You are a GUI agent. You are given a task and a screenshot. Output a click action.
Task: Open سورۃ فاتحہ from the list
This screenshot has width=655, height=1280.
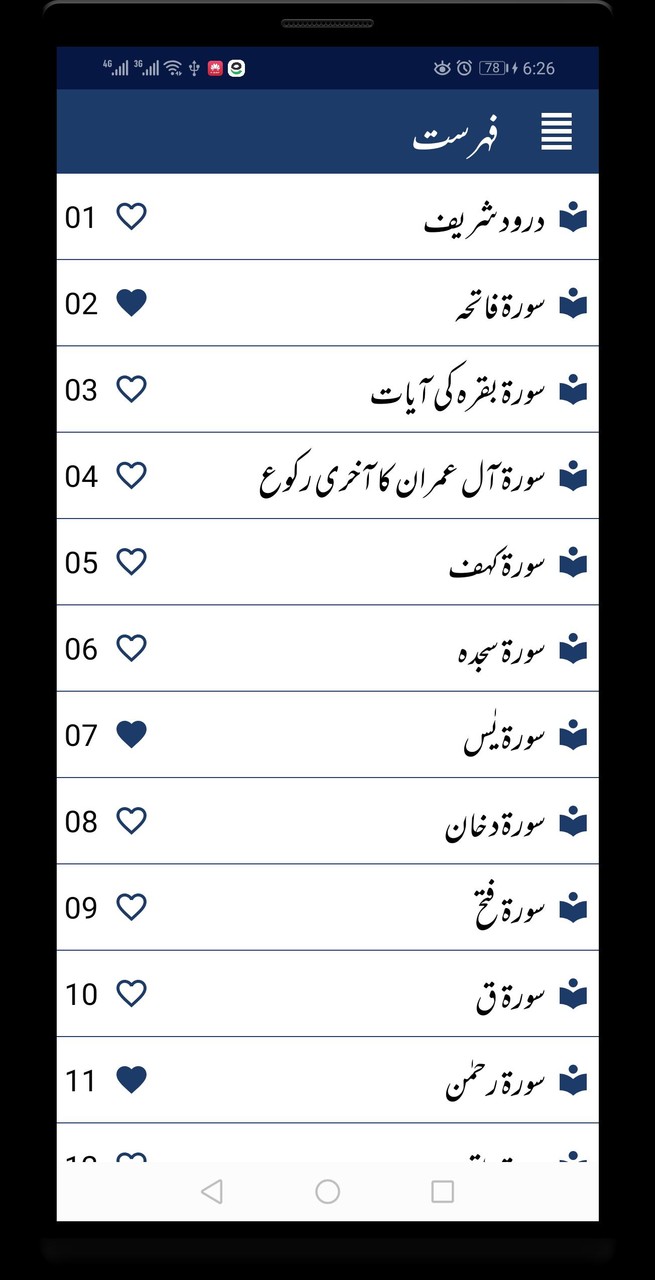coord(499,304)
